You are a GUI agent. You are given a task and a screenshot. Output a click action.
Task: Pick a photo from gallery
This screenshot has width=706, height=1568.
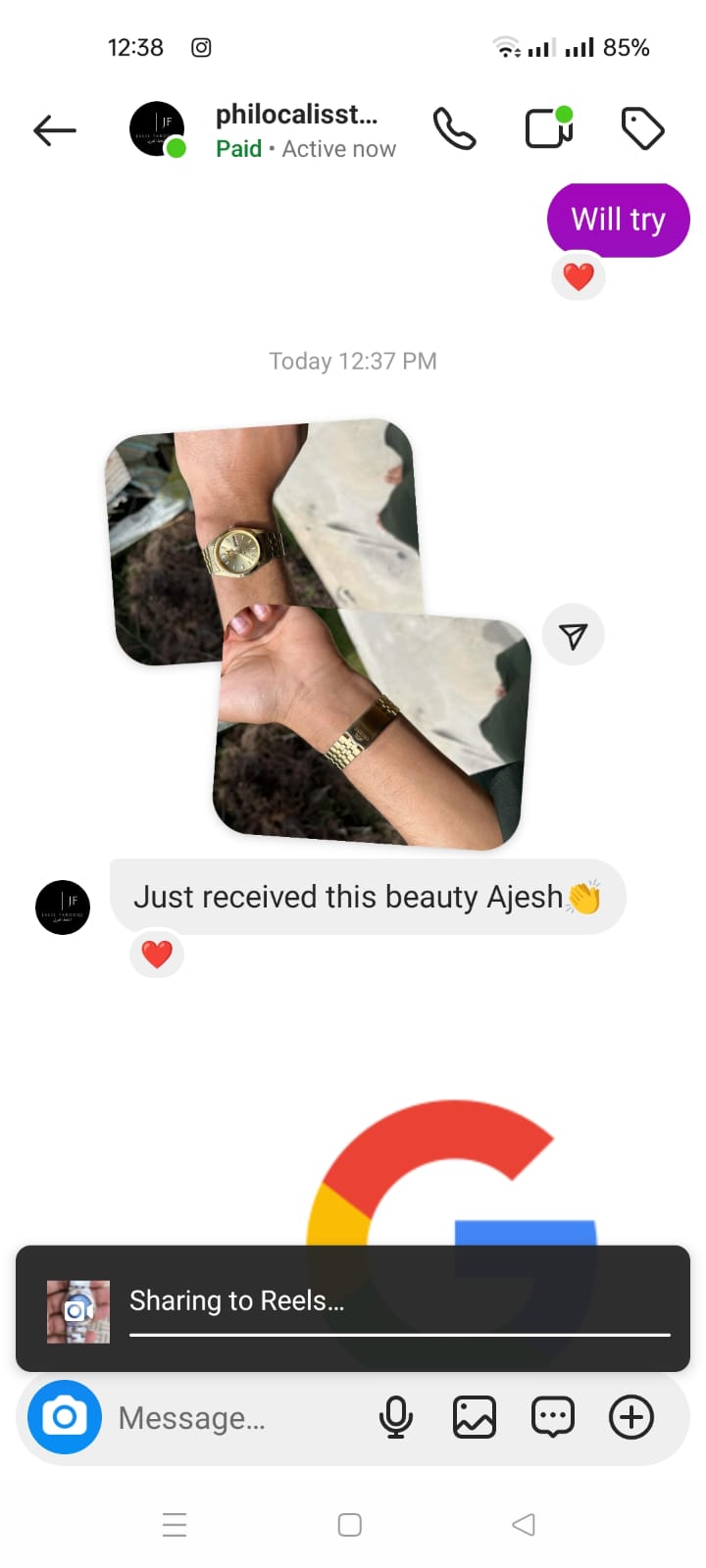[475, 1417]
